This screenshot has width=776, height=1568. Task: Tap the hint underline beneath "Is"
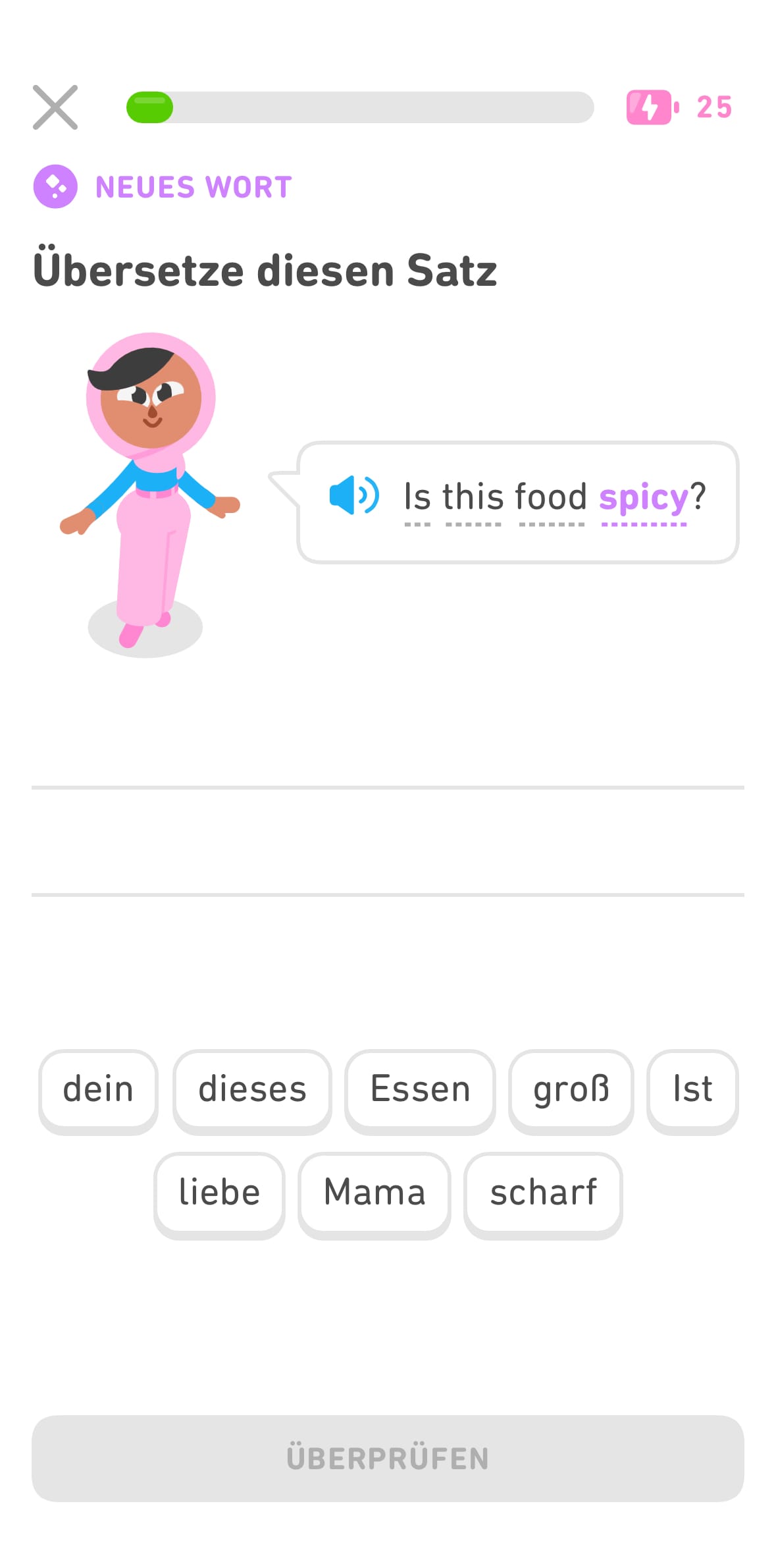417,524
